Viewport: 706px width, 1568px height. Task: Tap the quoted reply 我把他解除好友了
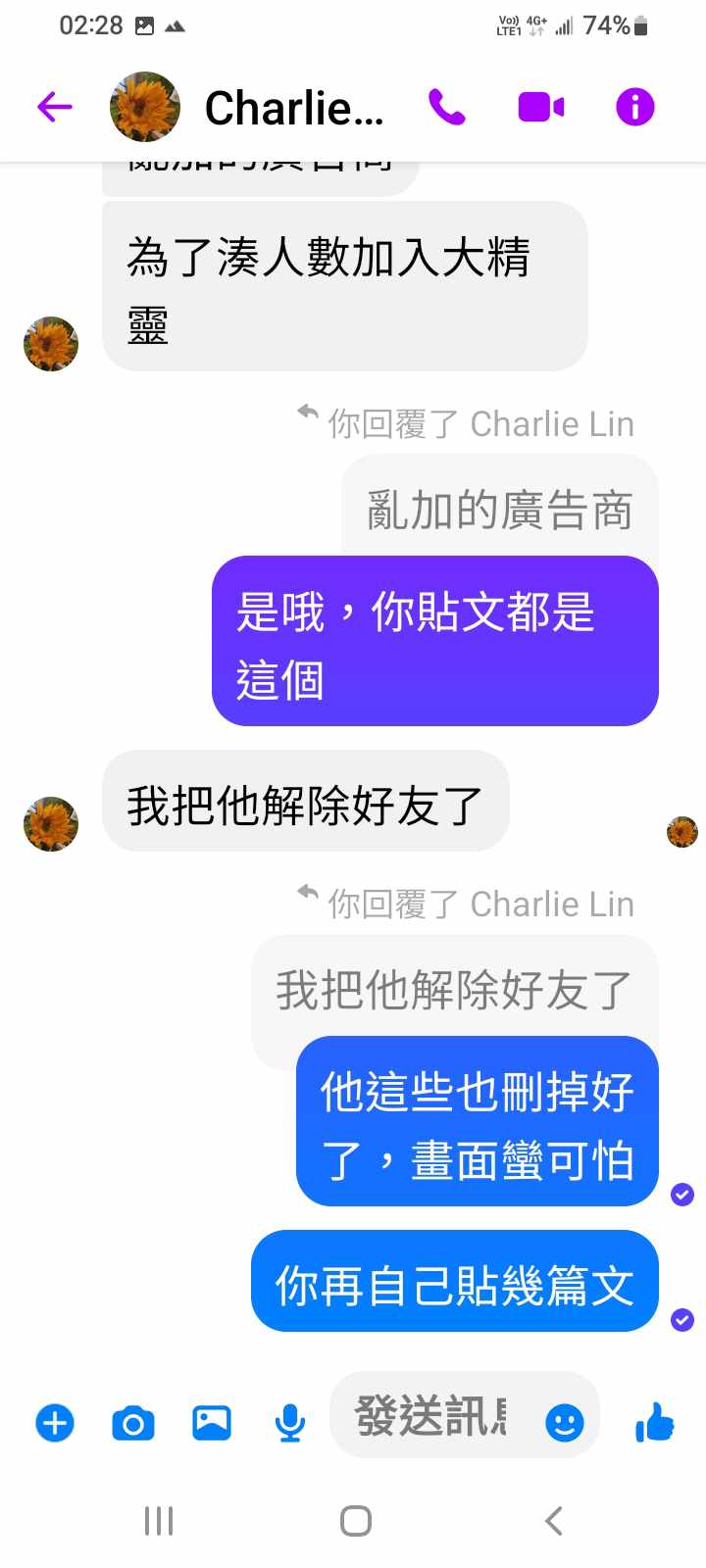(x=454, y=990)
